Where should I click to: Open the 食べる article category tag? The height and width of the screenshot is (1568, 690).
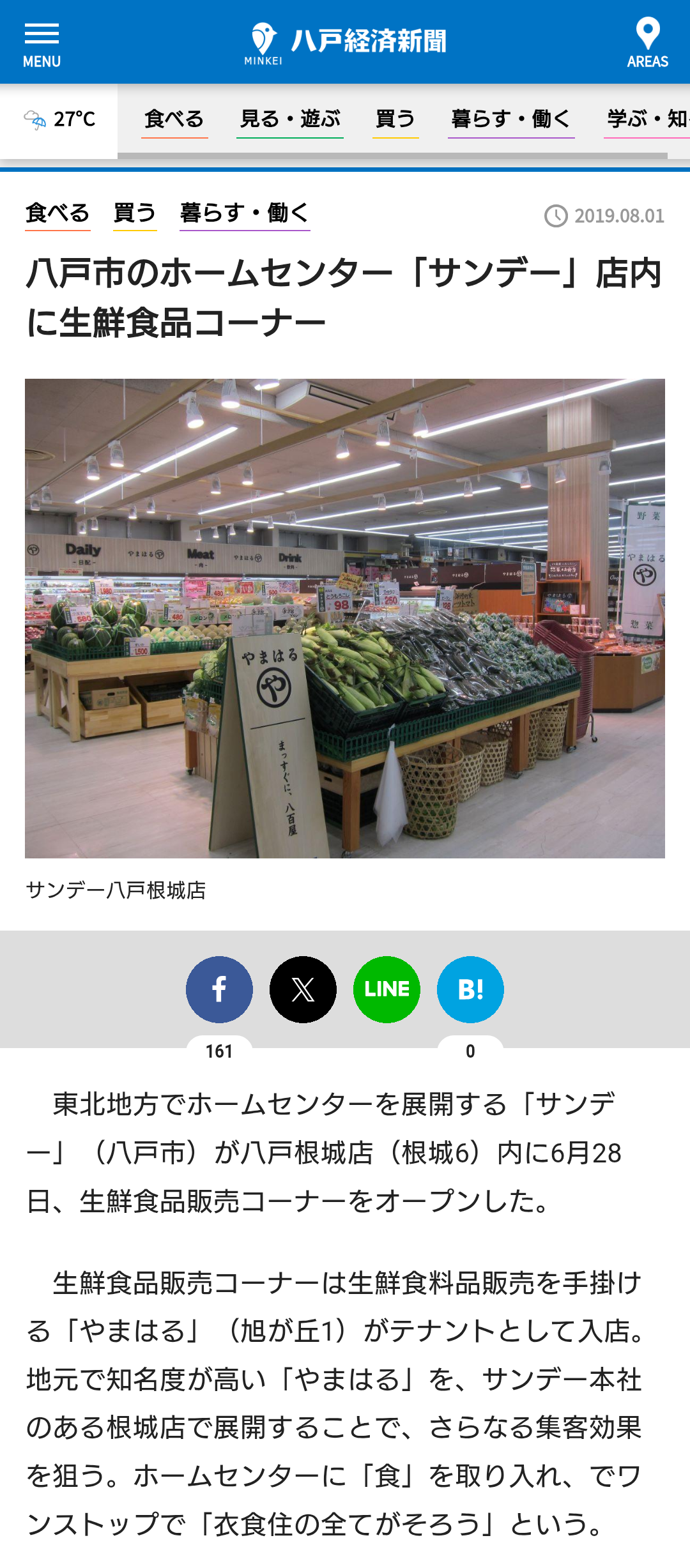(57, 213)
